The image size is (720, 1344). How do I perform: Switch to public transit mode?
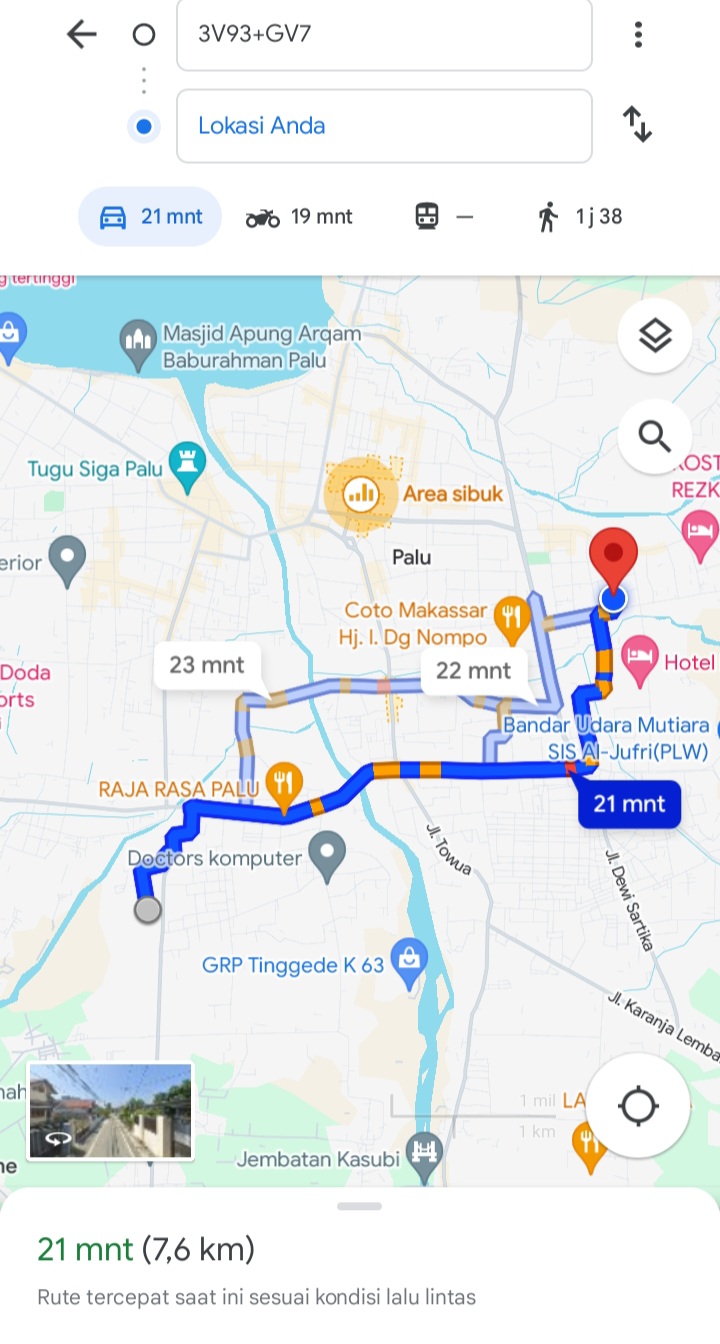(x=444, y=216)
